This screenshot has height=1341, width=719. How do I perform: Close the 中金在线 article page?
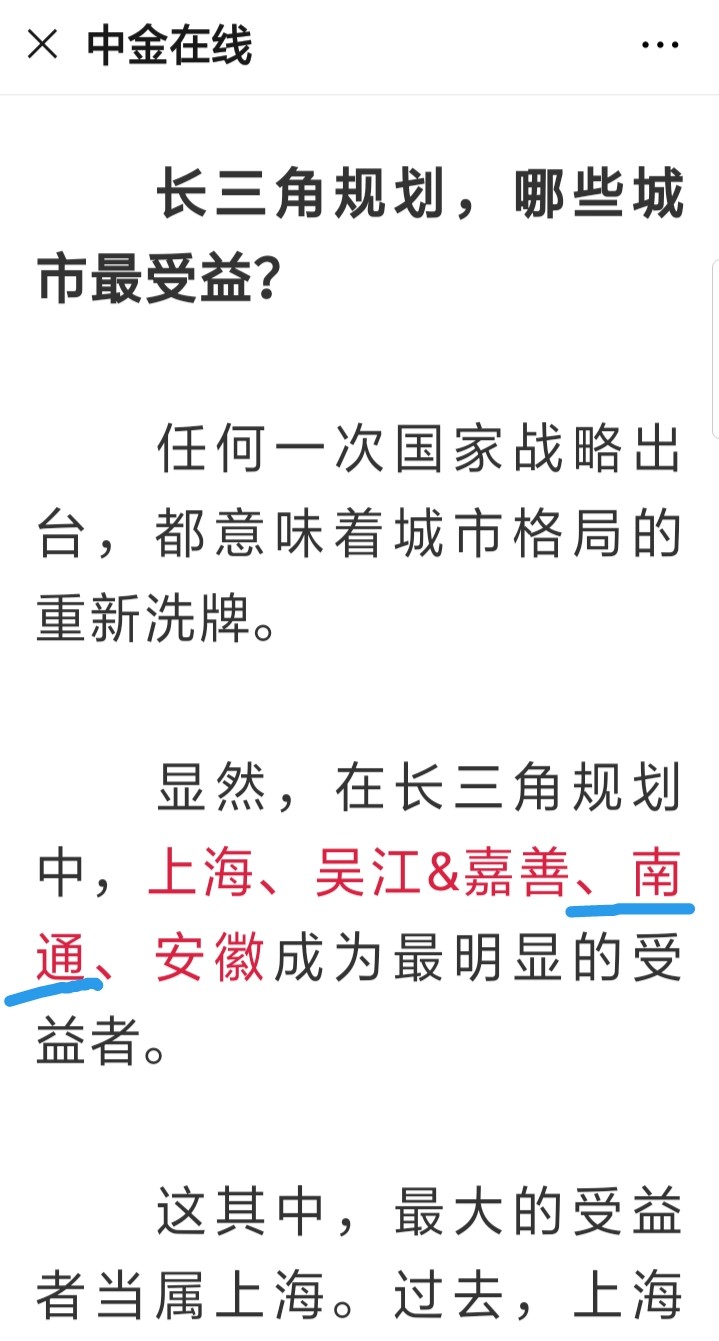(42, 45)
